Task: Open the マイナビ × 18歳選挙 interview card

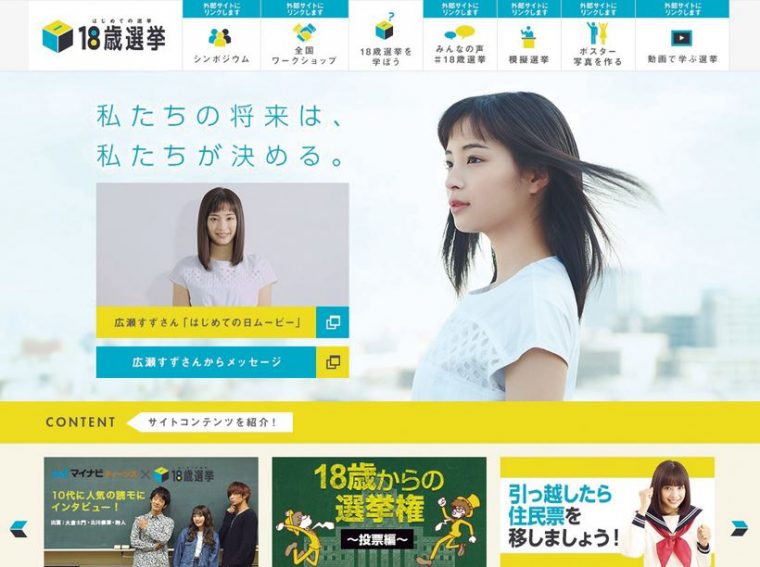Action: click(151, 512)
